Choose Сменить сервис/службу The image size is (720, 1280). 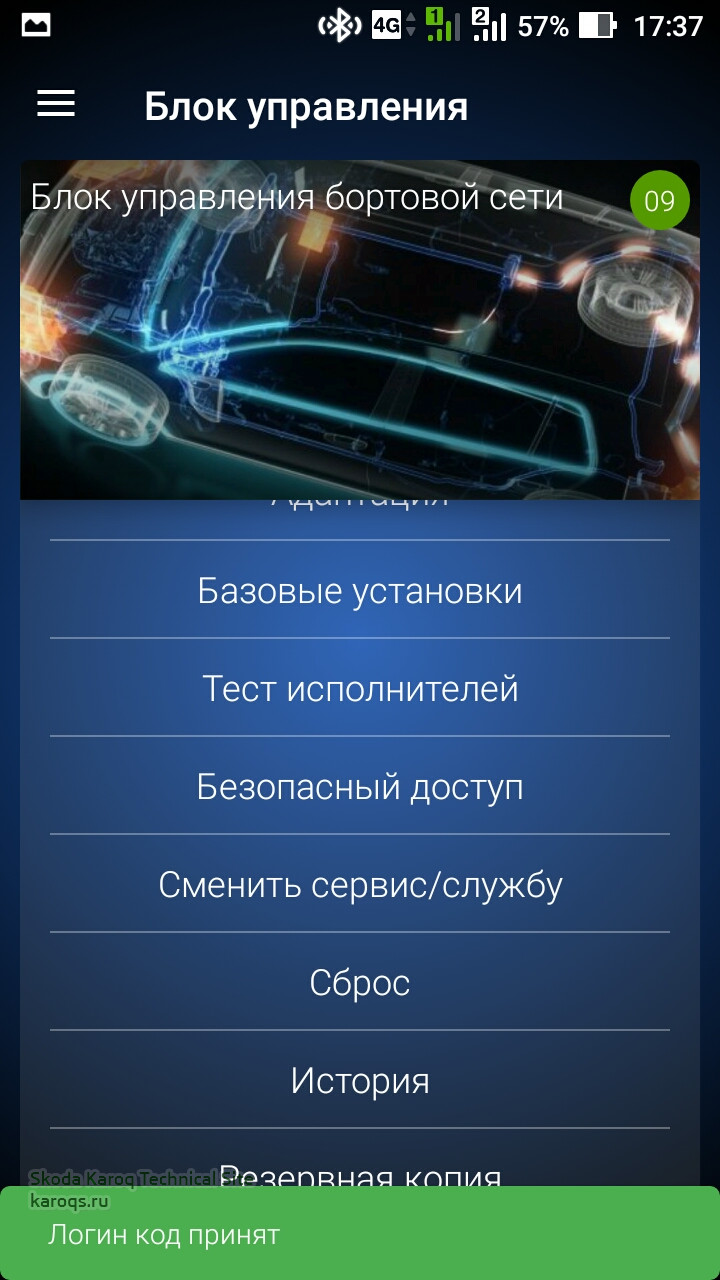pos(360,884)
